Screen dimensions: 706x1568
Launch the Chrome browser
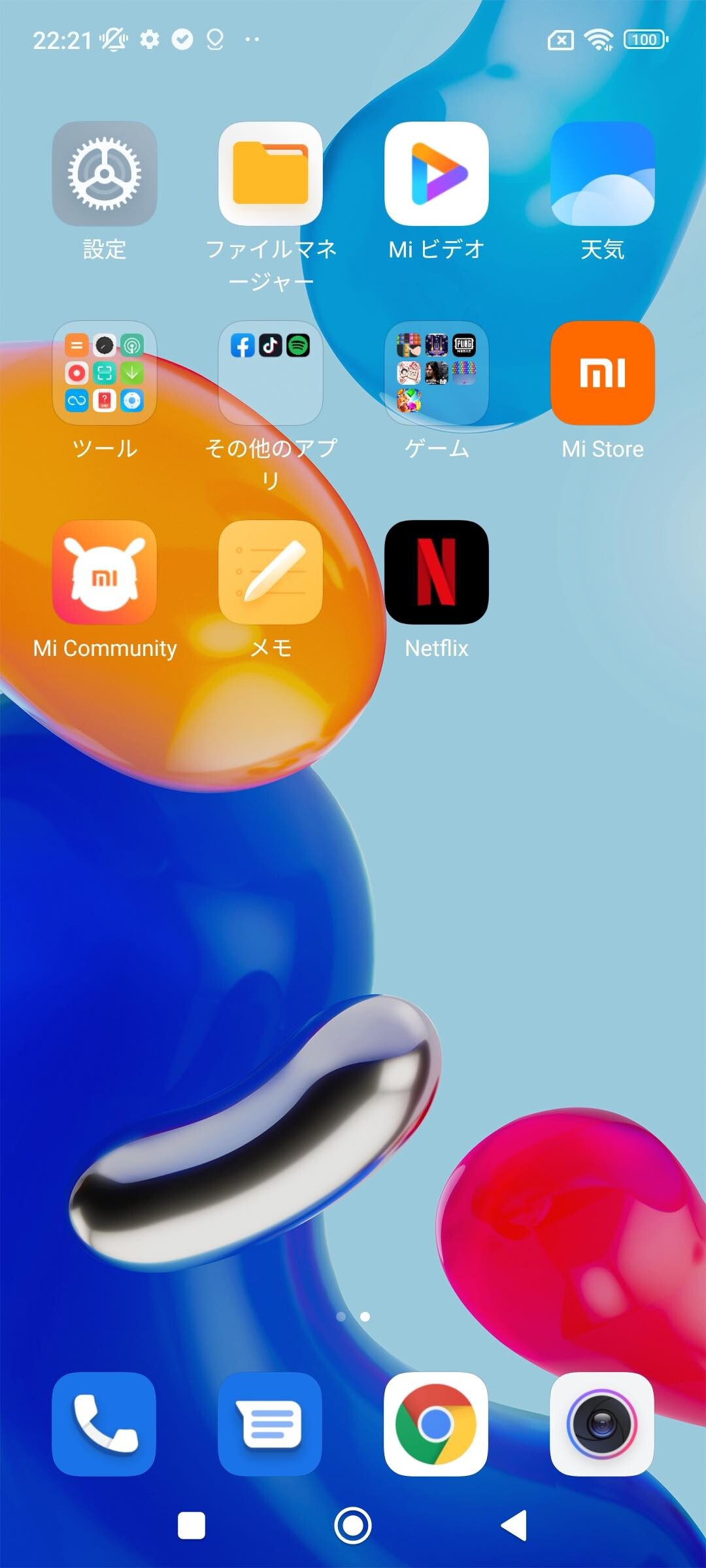click(x=437, y=1424)
